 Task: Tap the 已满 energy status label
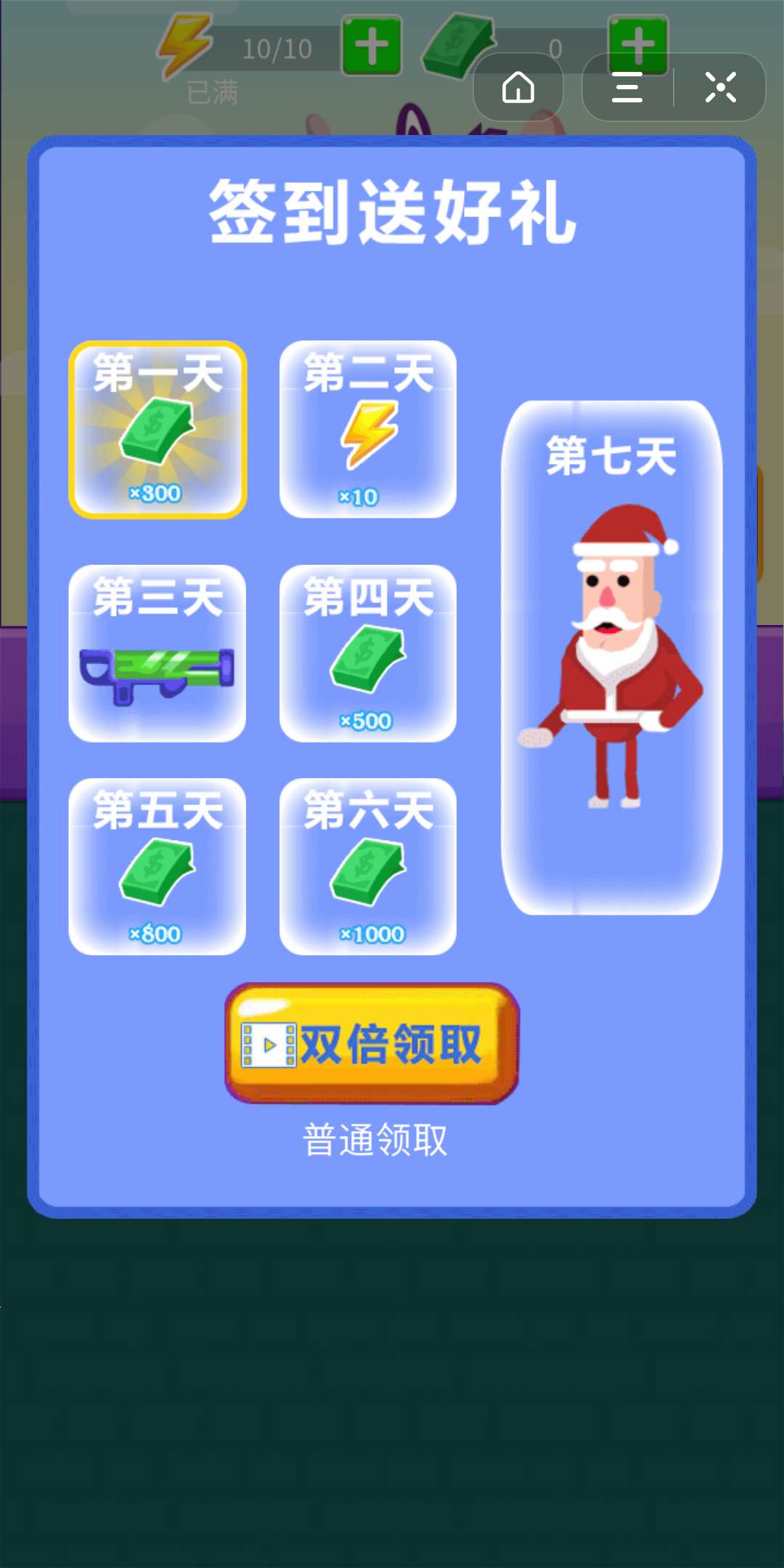point(211,91)
